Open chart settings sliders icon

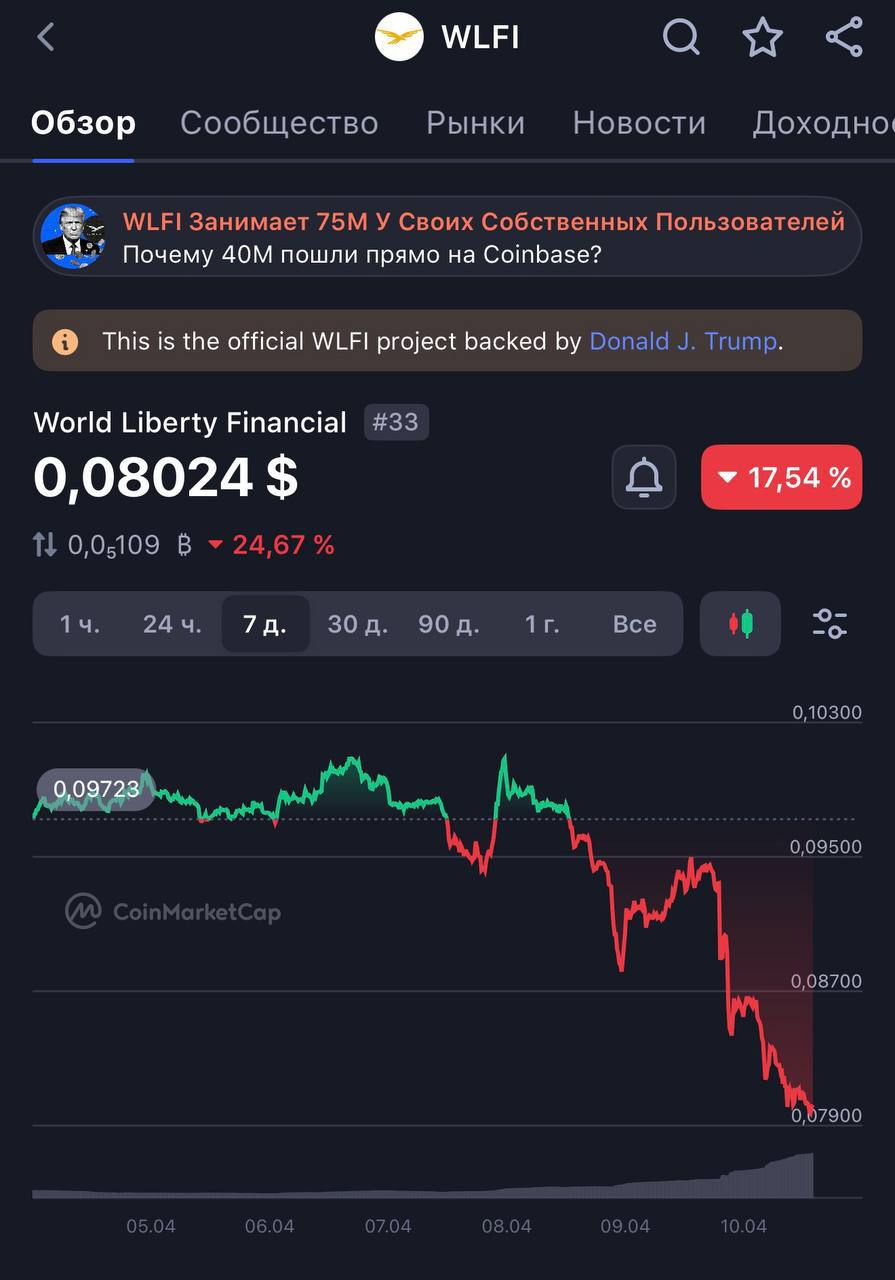coord(829,624)
